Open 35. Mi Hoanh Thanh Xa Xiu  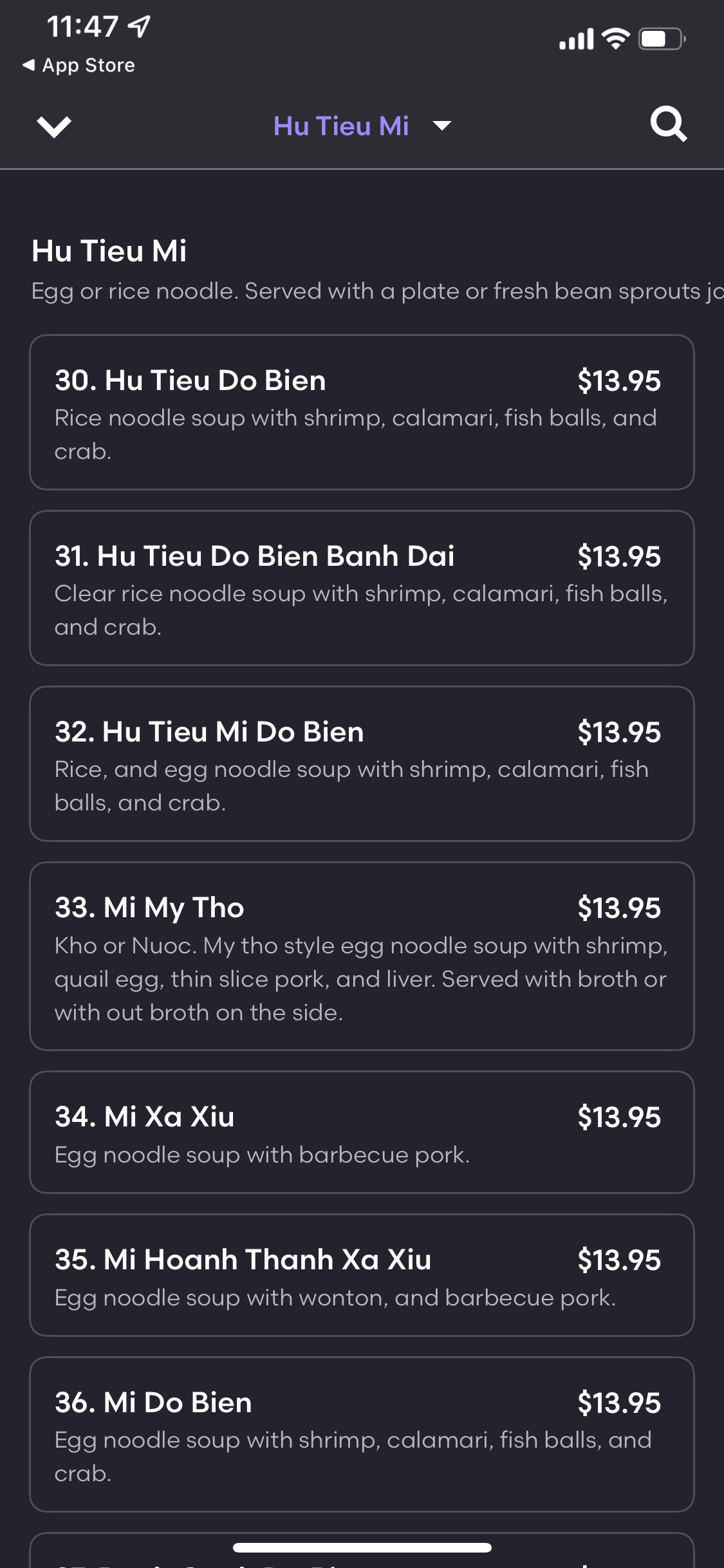coord(362,1275)
